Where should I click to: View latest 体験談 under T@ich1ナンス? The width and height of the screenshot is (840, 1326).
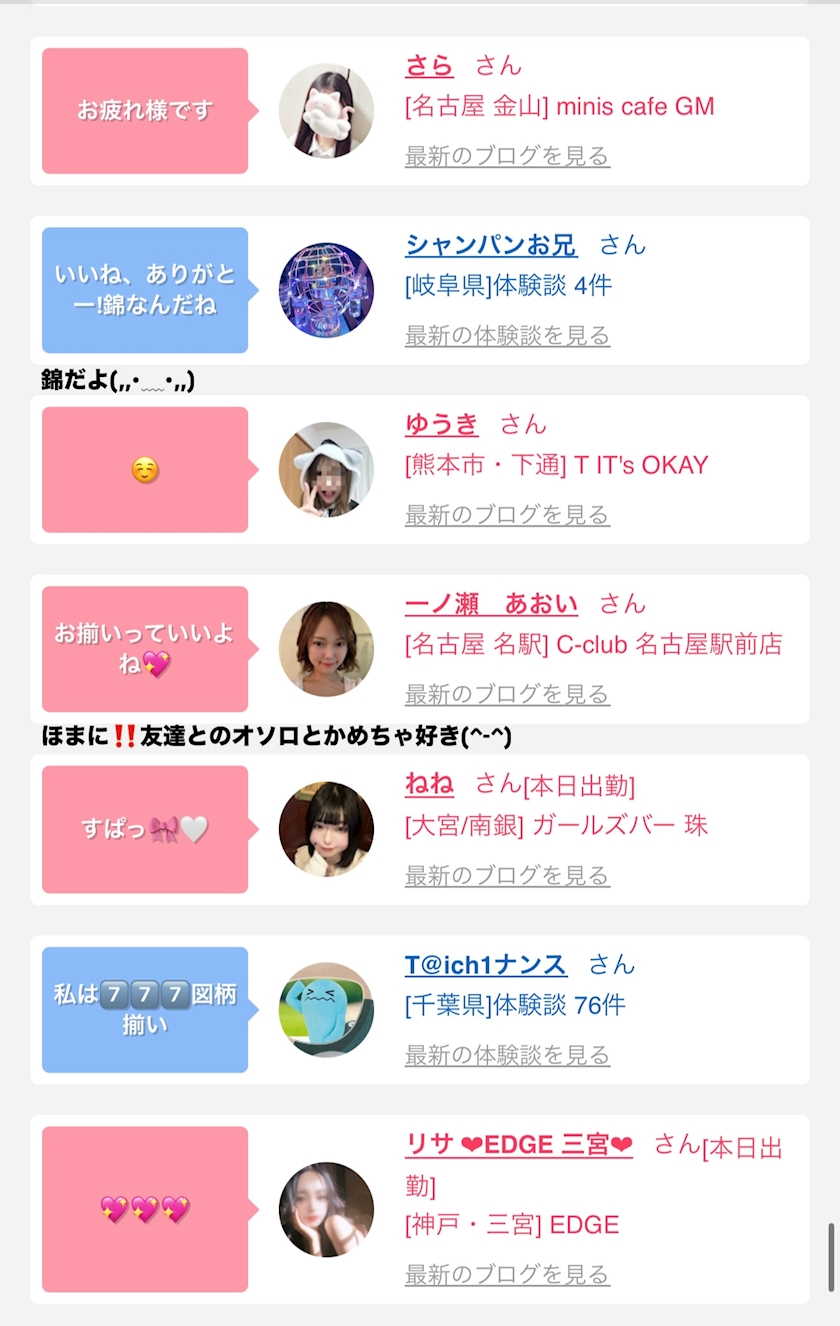507,1055
